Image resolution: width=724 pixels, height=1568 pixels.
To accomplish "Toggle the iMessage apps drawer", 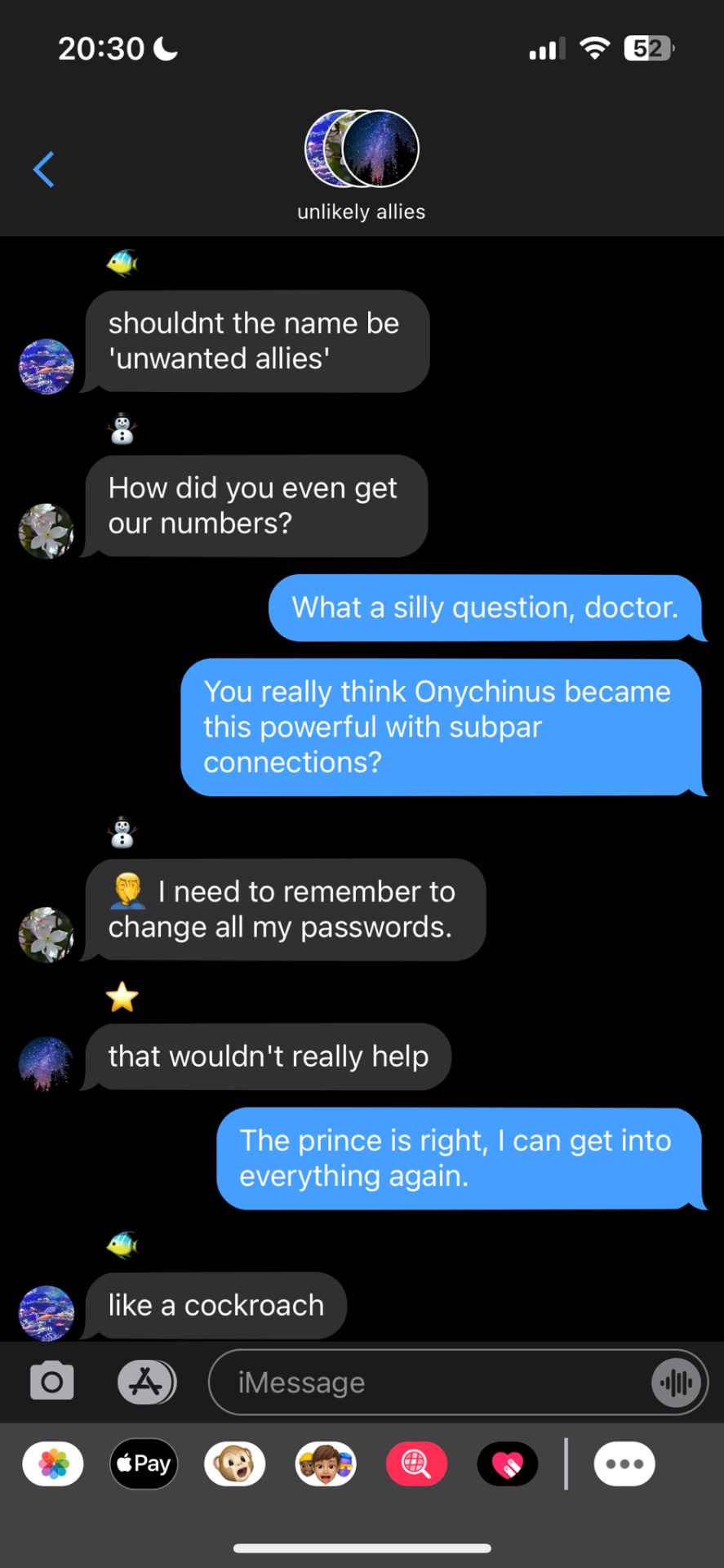I will (x=147, y=1382).
